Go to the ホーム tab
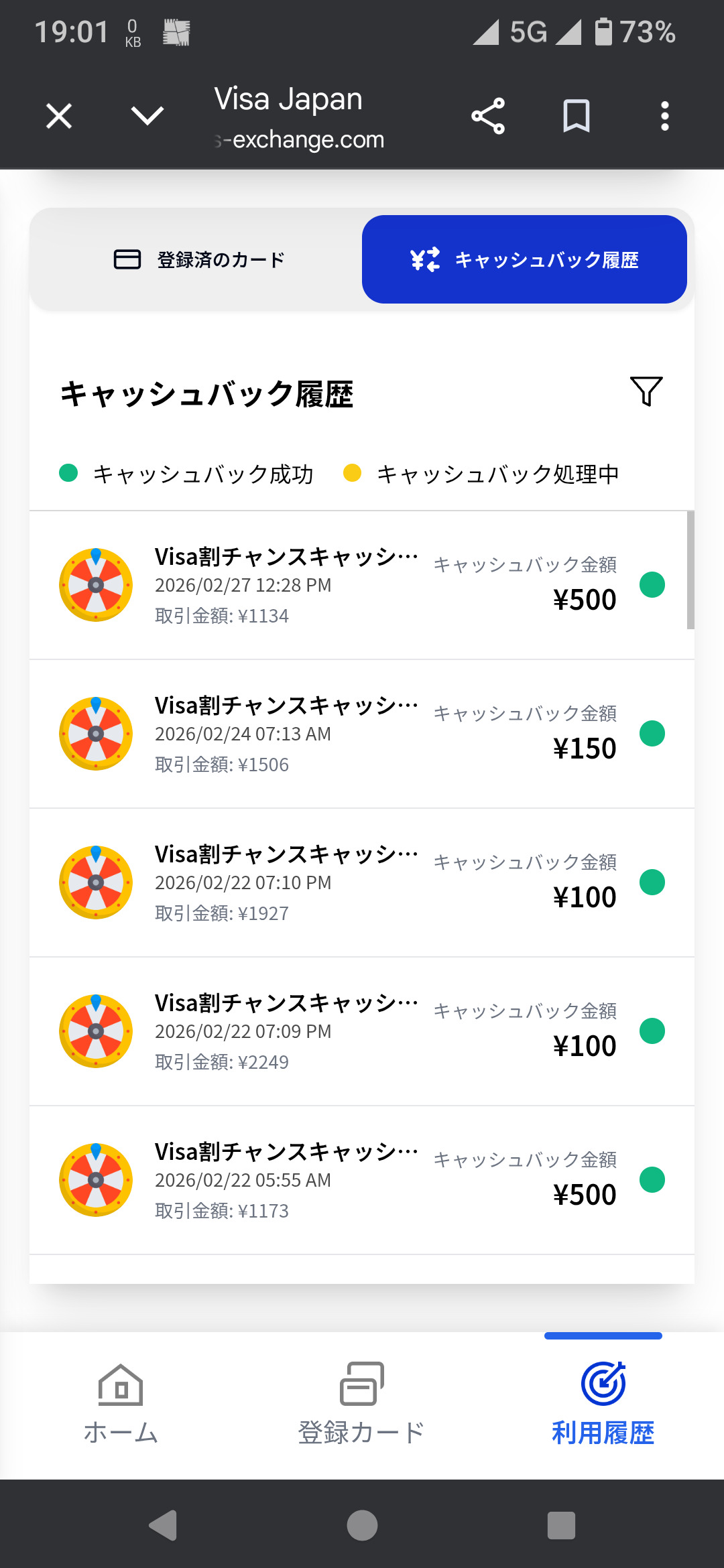Image resolution: width=724 pixels, height=1568 pixels. click(121, 1403)
